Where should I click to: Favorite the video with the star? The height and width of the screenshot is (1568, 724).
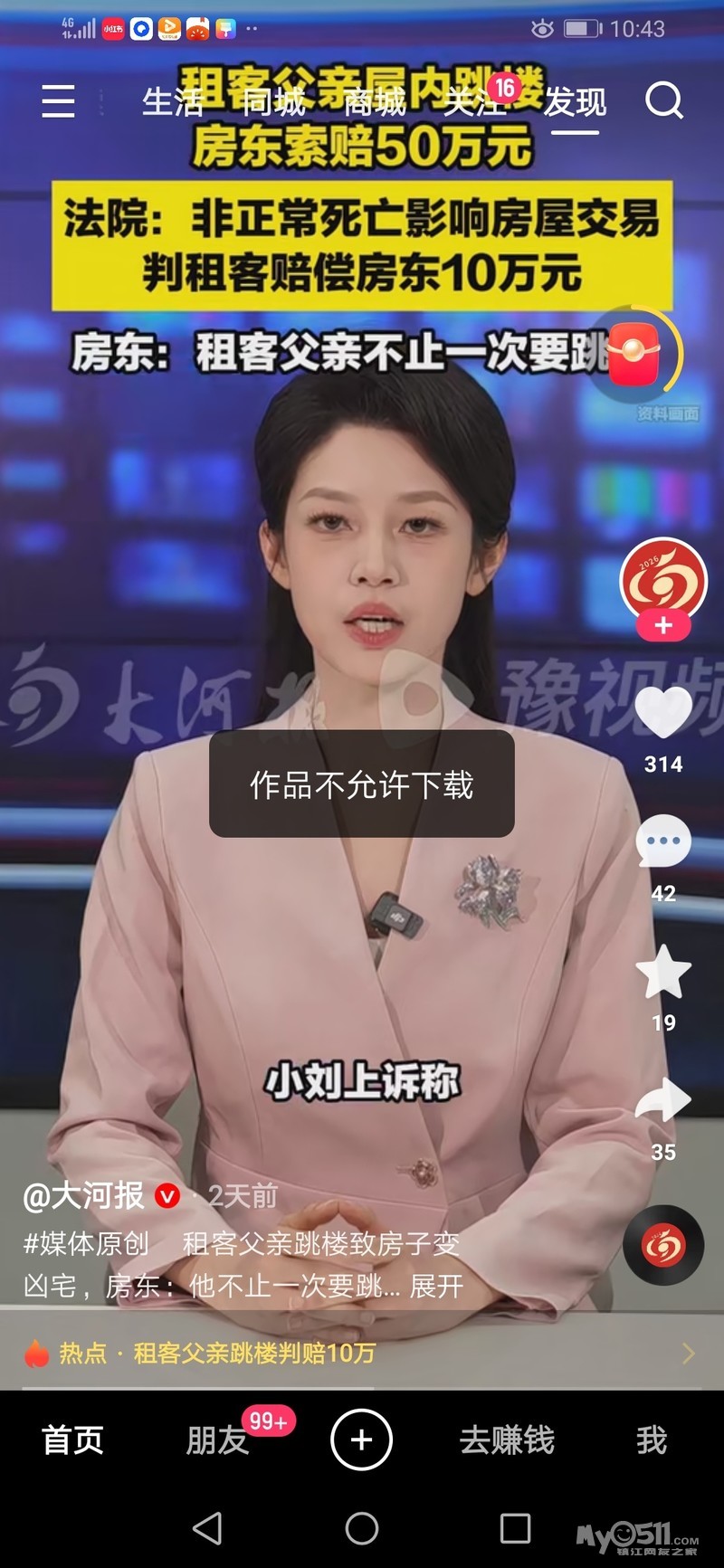pyautogui.click(x=663, y=972)
